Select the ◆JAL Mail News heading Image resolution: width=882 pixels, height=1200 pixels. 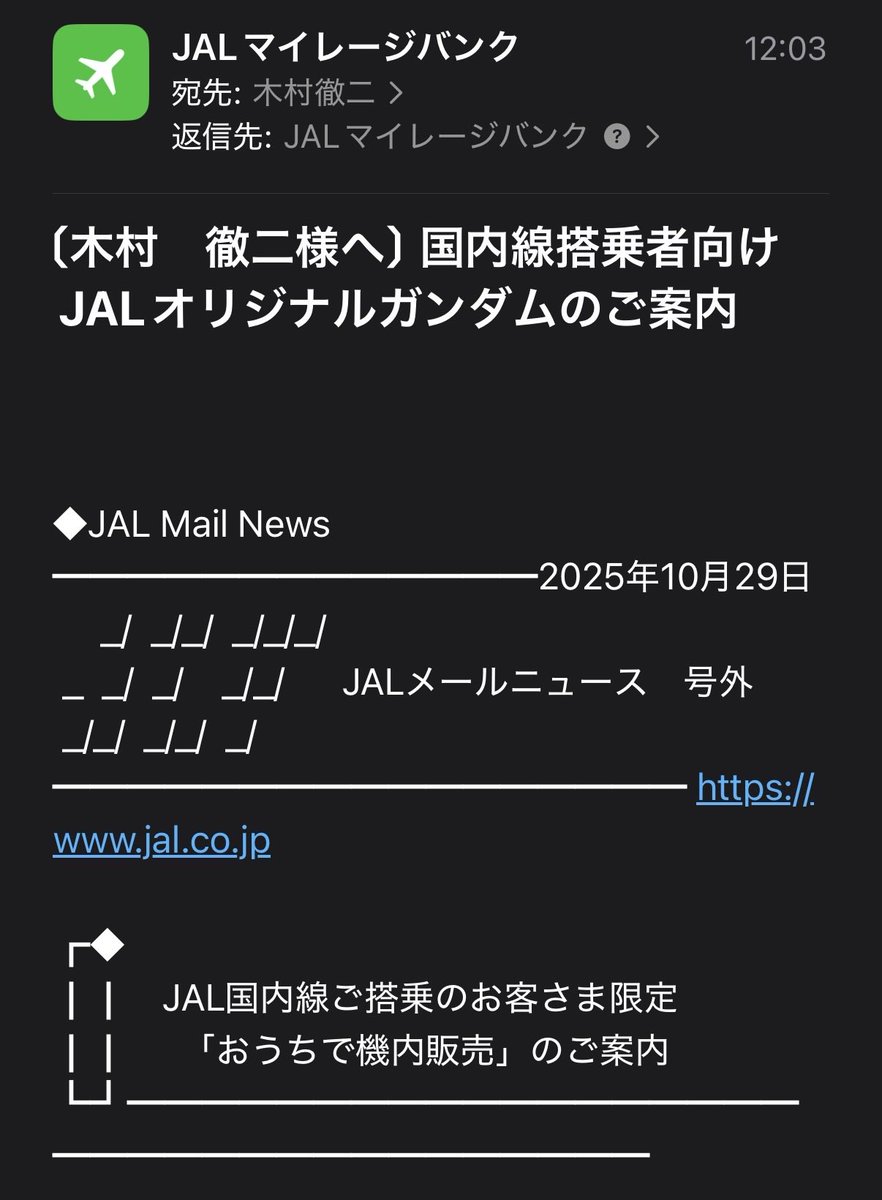pyautogui.click(x=190, y=524)
